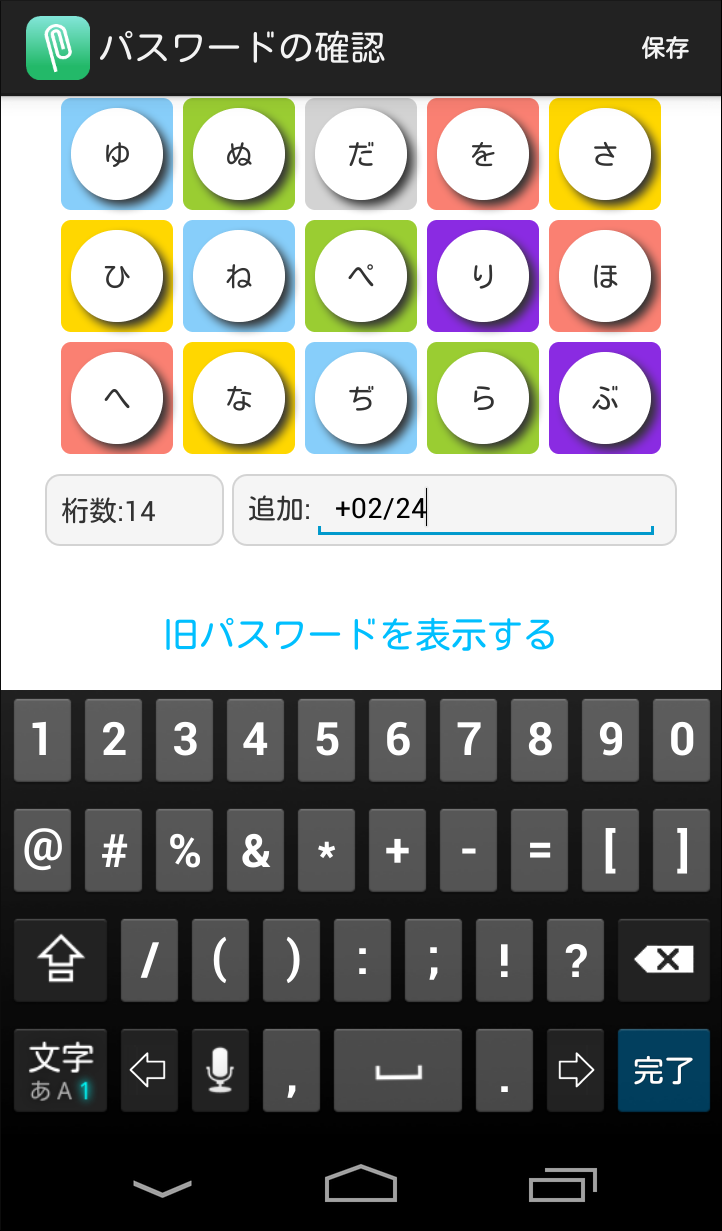
Task: Select the ぬ character tile
Action: click(239, 154)
